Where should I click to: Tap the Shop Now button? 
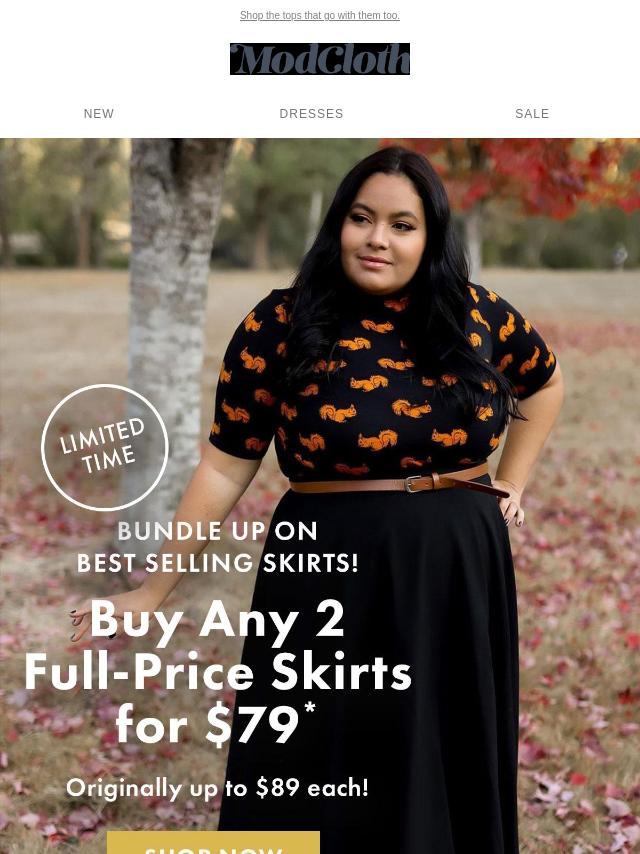click(x=213, y=844)
